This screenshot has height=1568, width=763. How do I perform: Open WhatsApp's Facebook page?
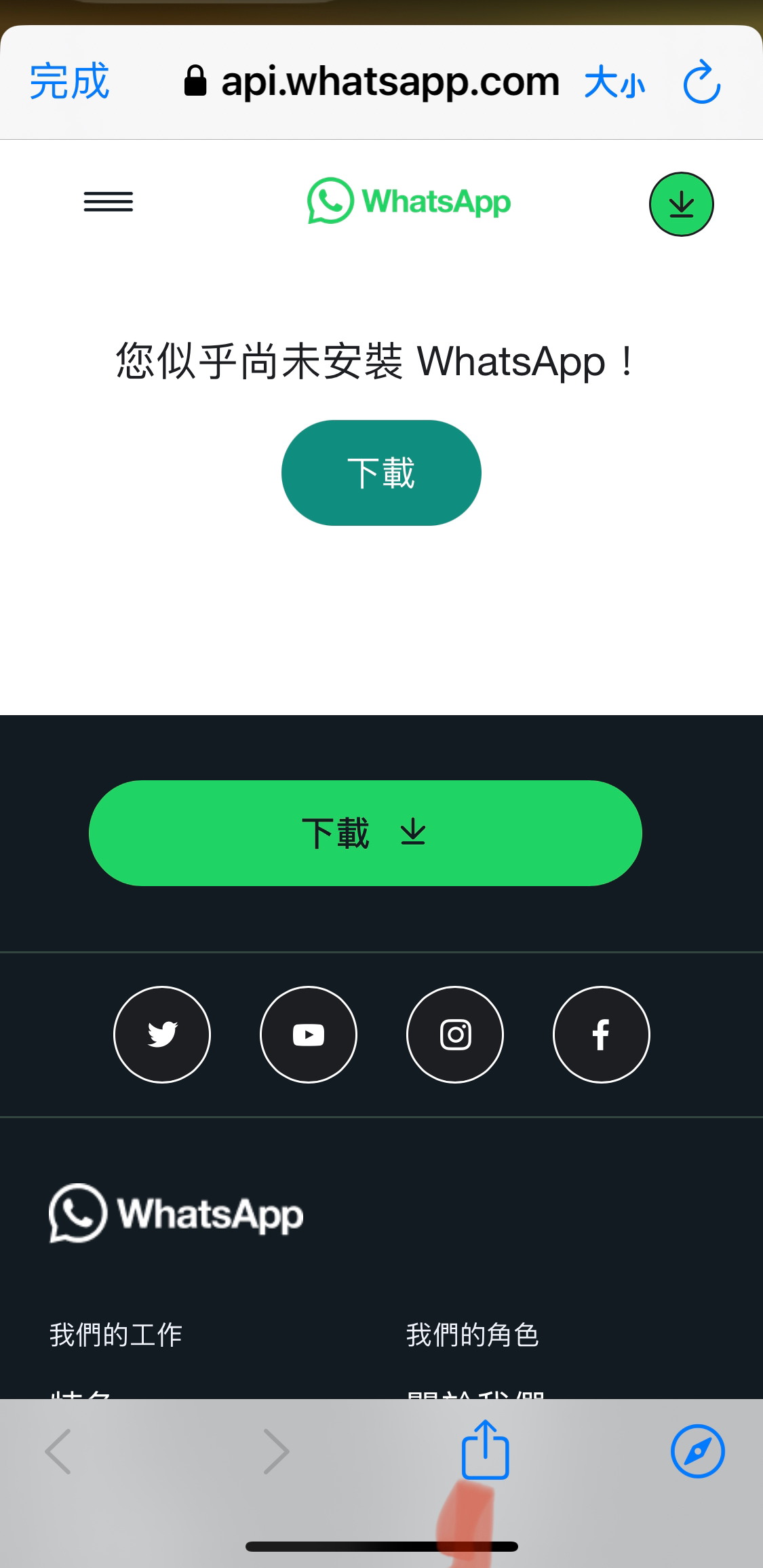(602, 1035)
